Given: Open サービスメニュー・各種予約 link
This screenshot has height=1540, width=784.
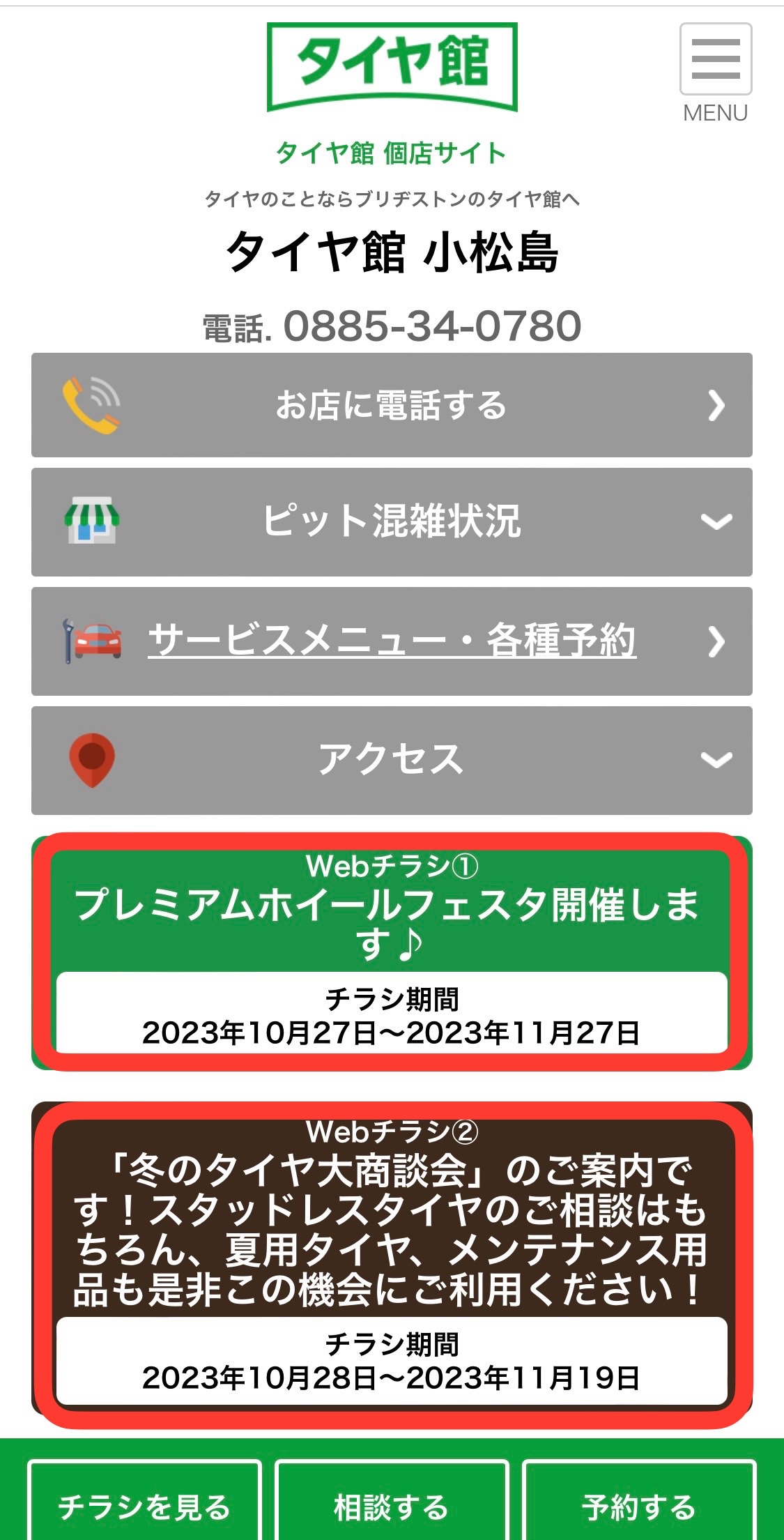Looking at the screenshot, I should pyautogui.click(x=392, y=641).
